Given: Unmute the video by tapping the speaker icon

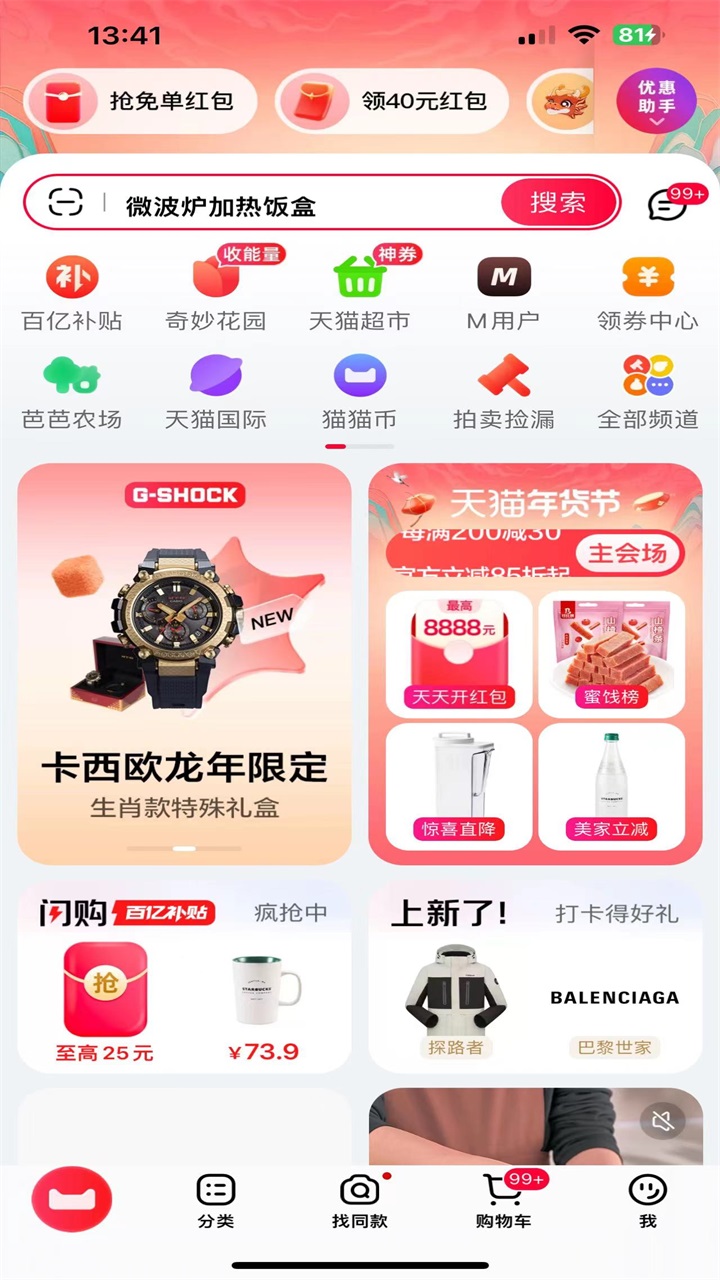Looking at the screenshot, I should [x=661, y=1121].
